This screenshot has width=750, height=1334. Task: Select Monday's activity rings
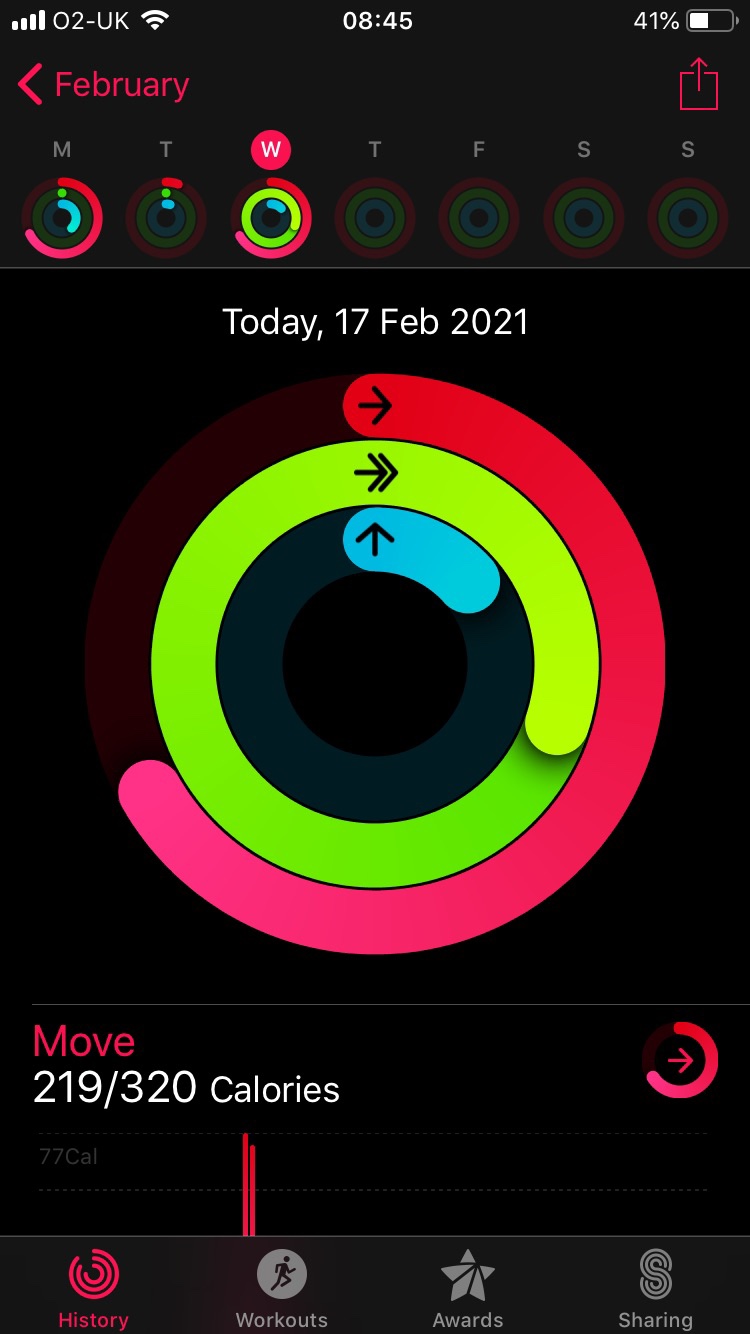click(x=62, y=217)
